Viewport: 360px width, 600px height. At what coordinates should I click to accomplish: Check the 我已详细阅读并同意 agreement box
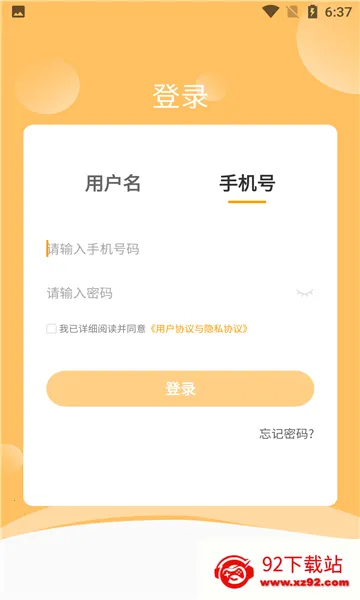[51, 329]
